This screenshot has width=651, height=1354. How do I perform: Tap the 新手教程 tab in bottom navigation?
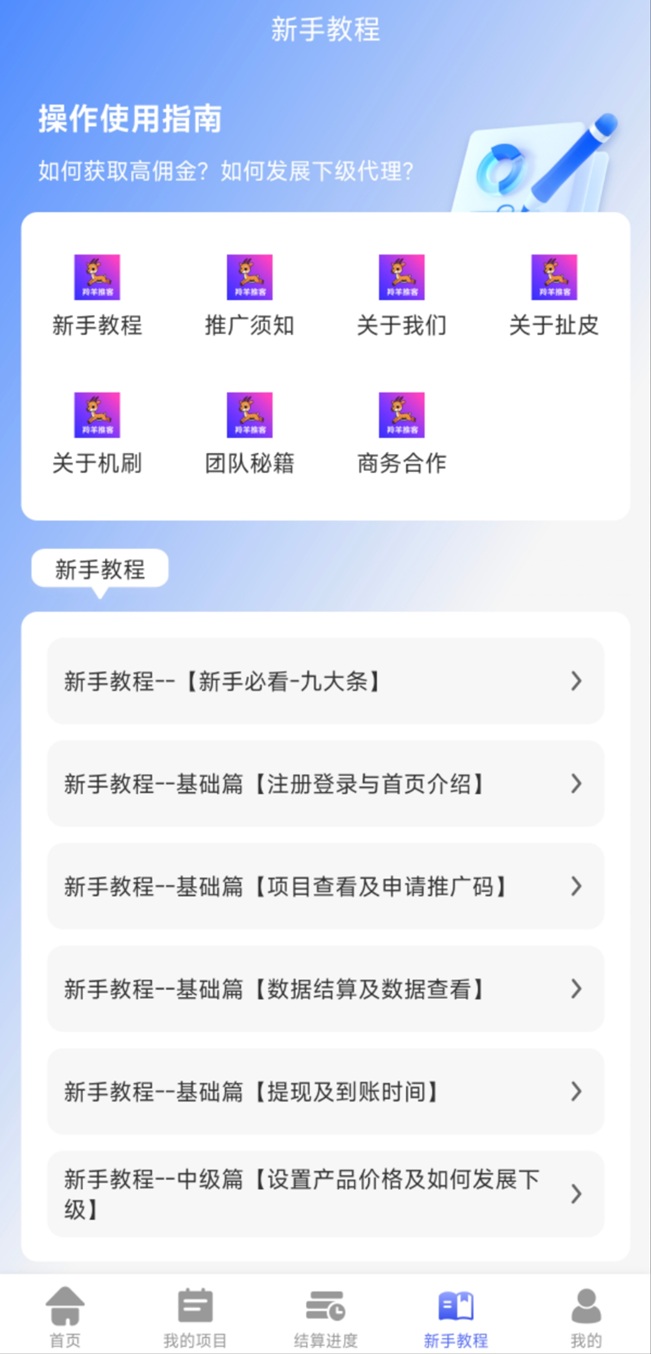[456, 1317]
